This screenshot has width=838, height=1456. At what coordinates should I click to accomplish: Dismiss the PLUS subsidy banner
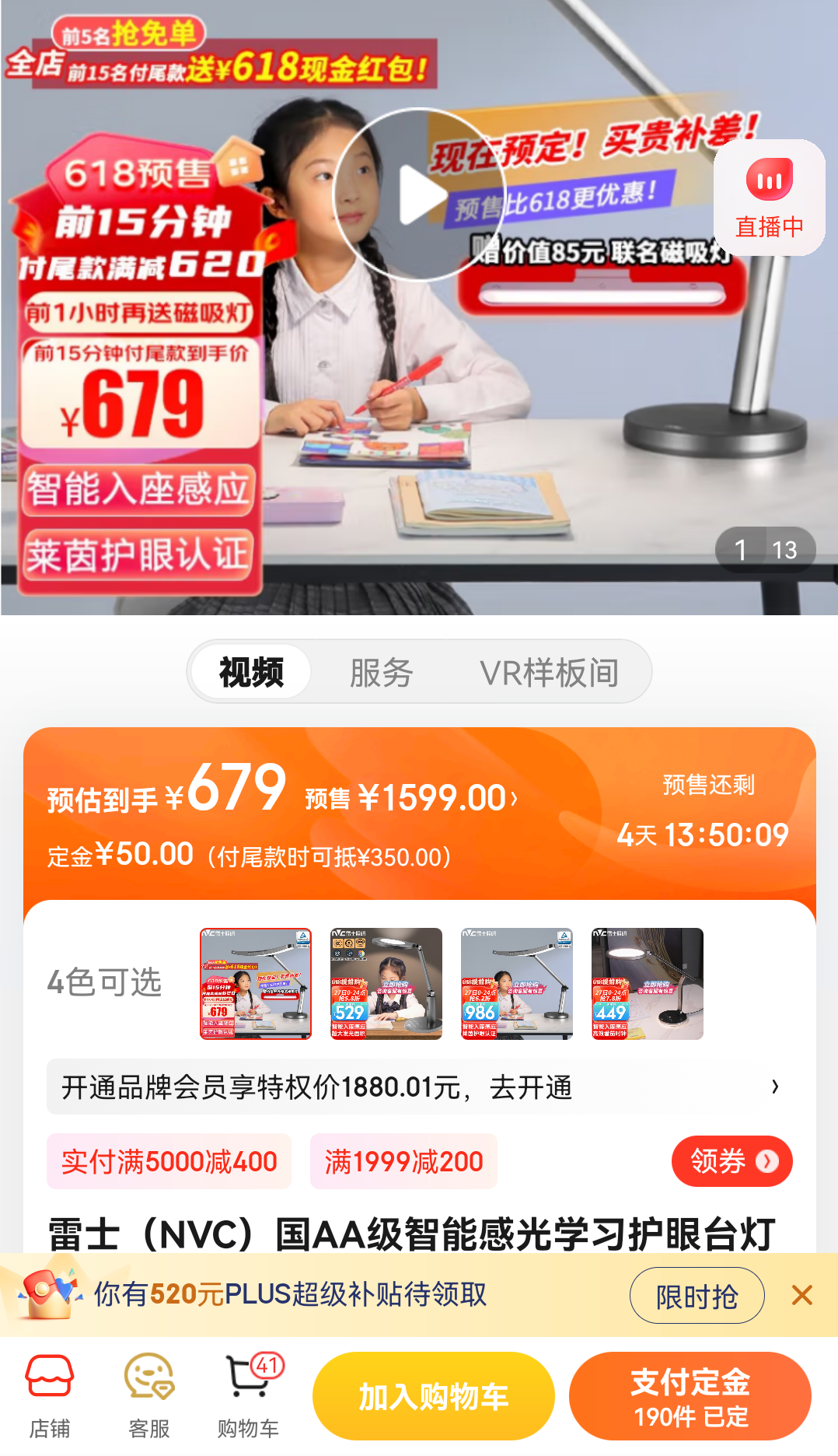[801, 1295]
